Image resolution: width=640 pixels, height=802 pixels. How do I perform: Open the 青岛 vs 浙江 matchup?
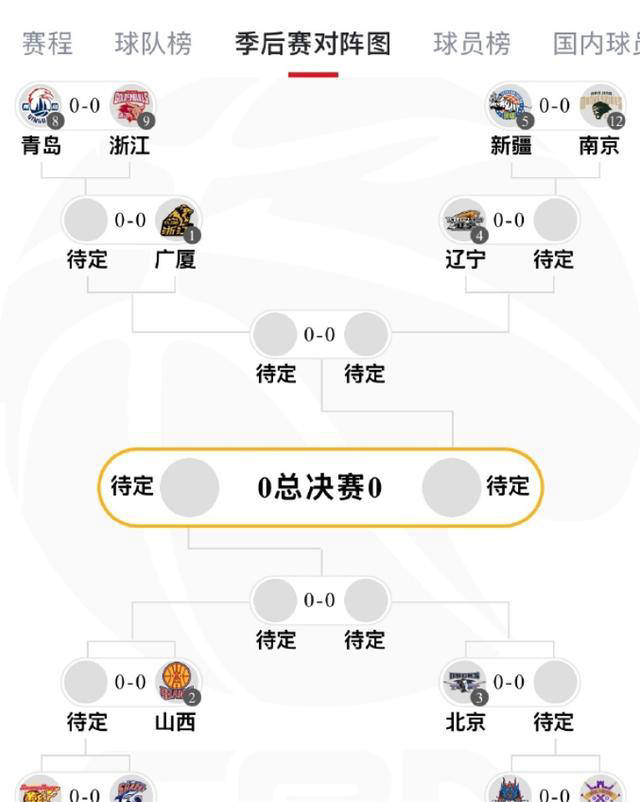tap(85, 106)
